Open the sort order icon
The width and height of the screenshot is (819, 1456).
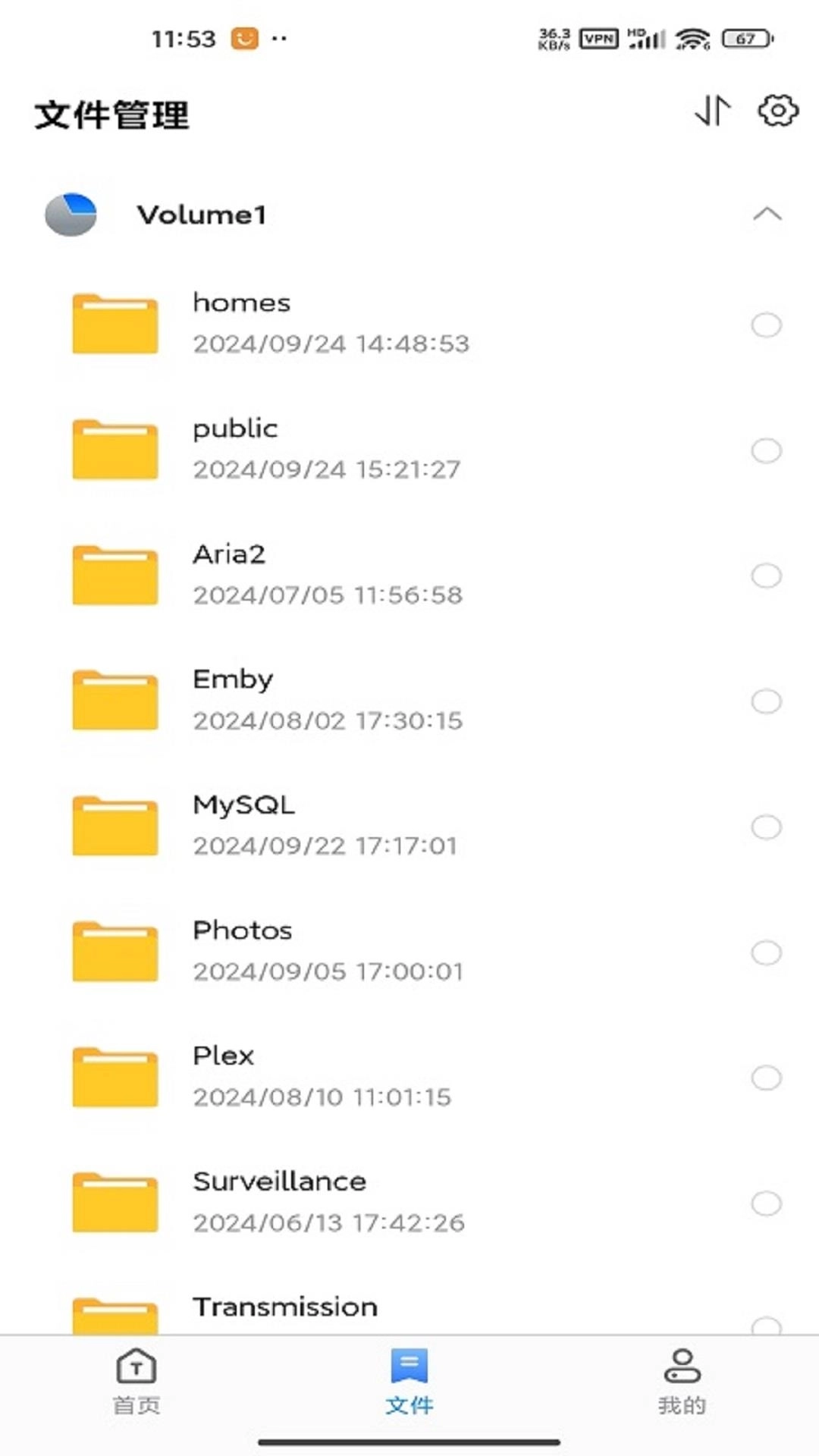[712, 111]
